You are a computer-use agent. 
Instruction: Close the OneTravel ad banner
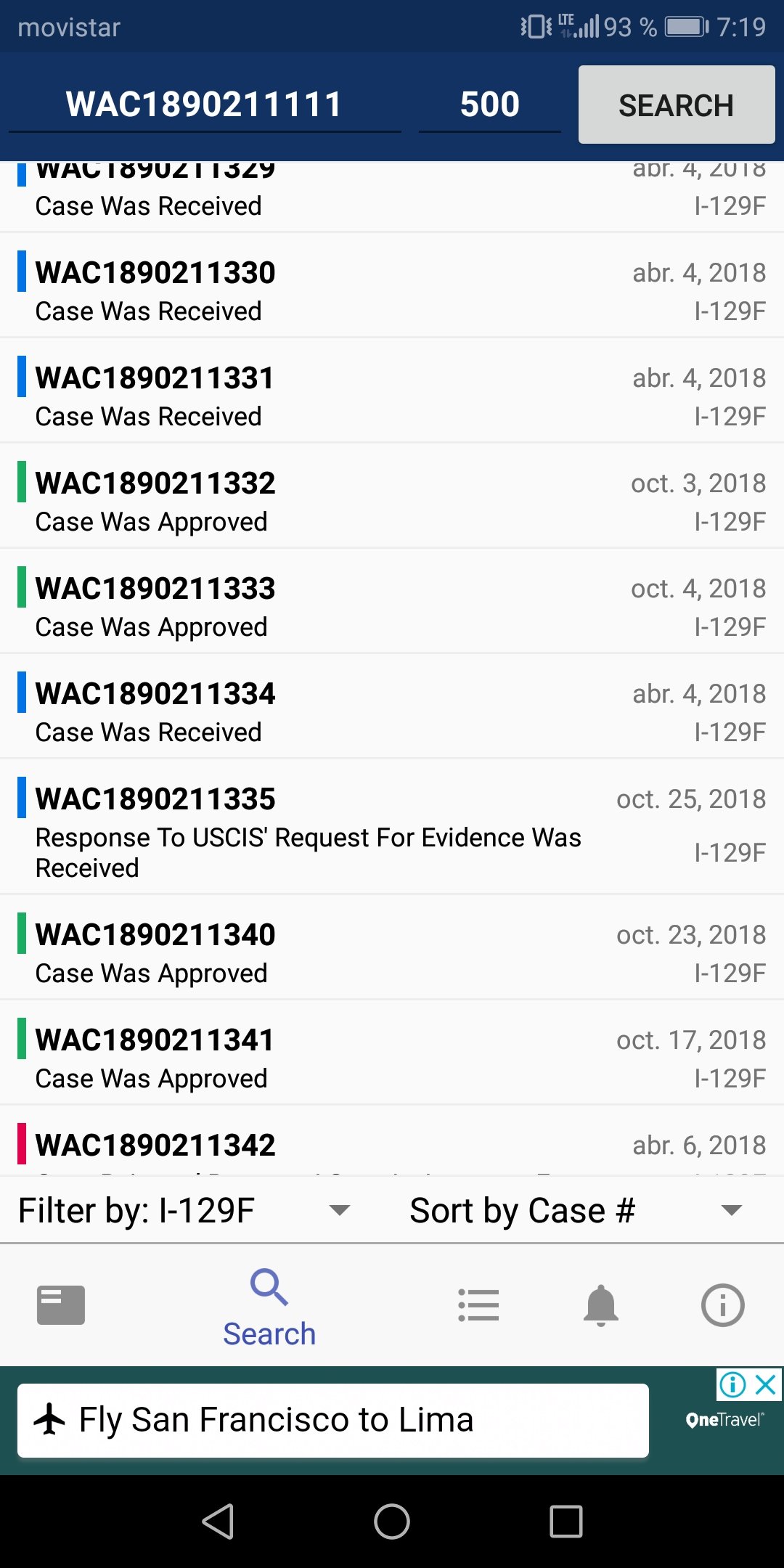pyautogui.click(x=767, y=1384)
